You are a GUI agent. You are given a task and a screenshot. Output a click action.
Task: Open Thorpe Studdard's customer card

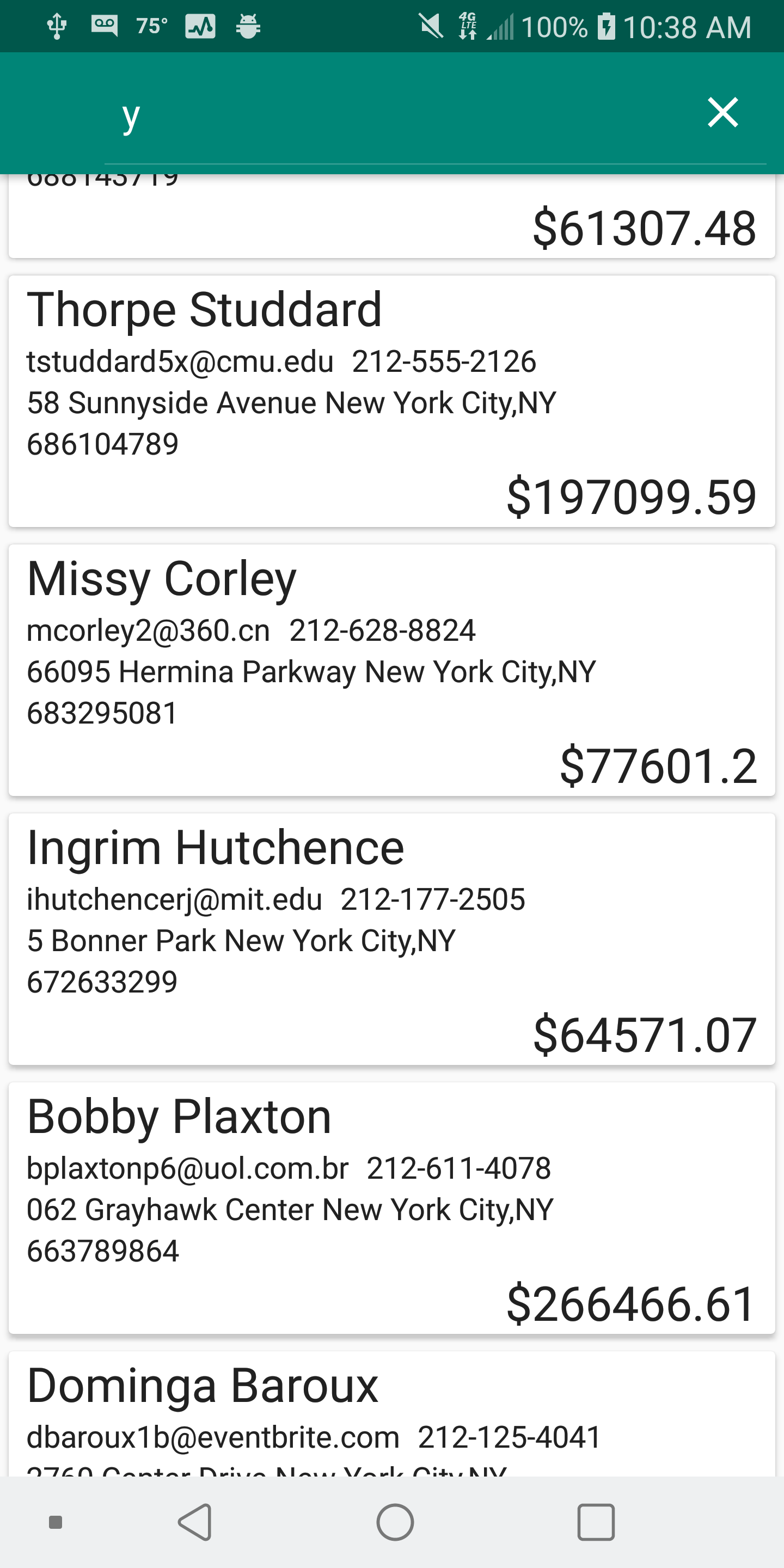pyautogui.click(x=391, y=401)
